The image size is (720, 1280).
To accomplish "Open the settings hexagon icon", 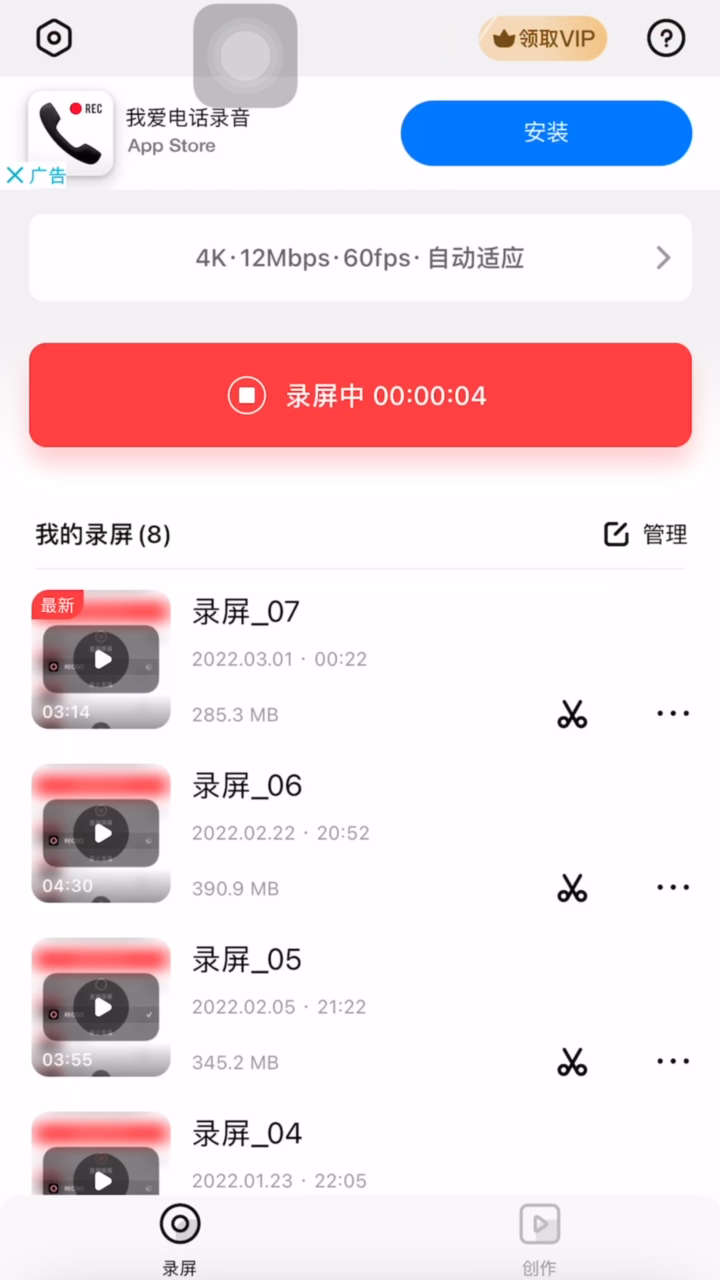I will click(x=54, y=39).
